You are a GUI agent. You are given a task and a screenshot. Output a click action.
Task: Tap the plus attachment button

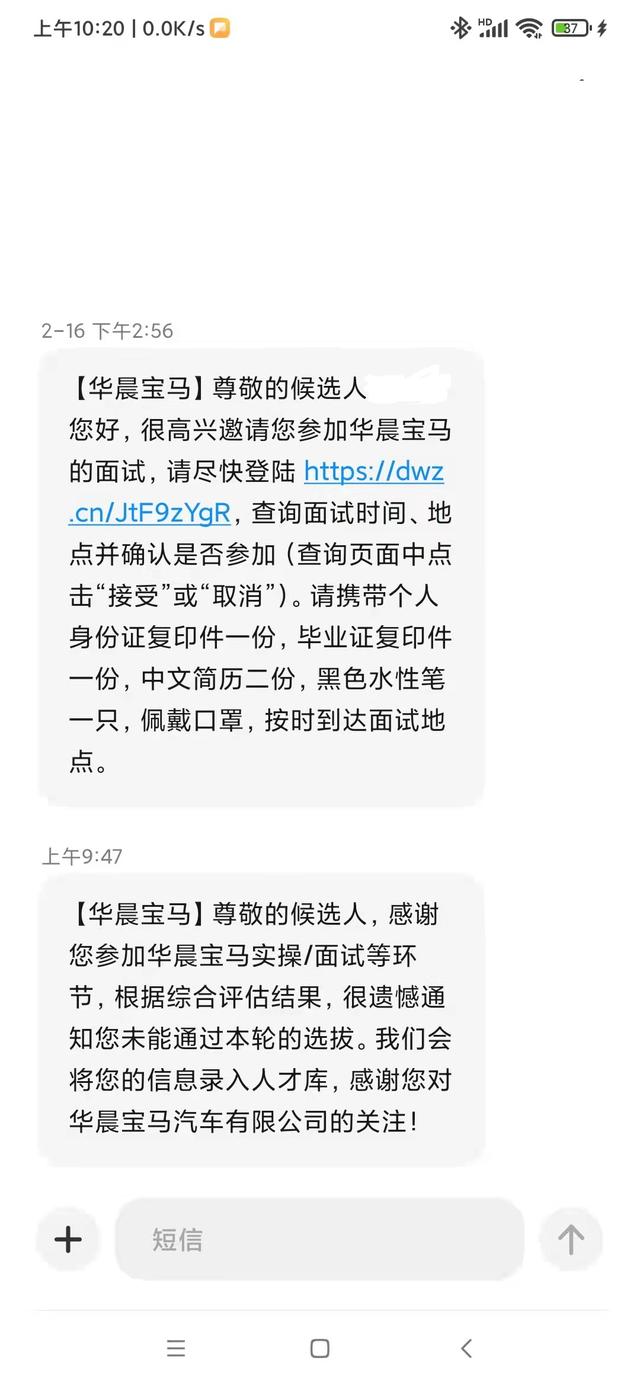(68, 1240)
